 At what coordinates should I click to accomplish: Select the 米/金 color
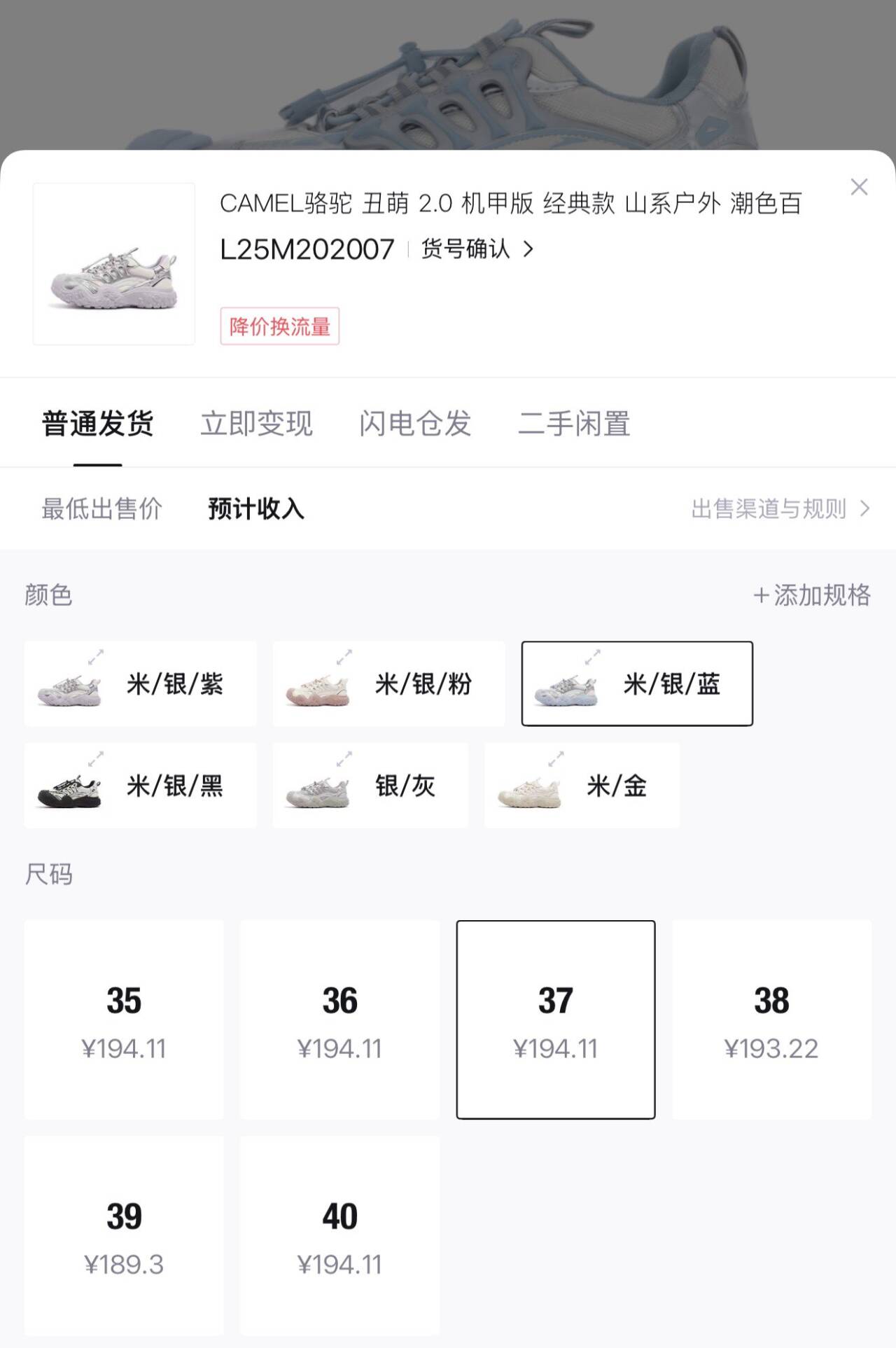582,786
